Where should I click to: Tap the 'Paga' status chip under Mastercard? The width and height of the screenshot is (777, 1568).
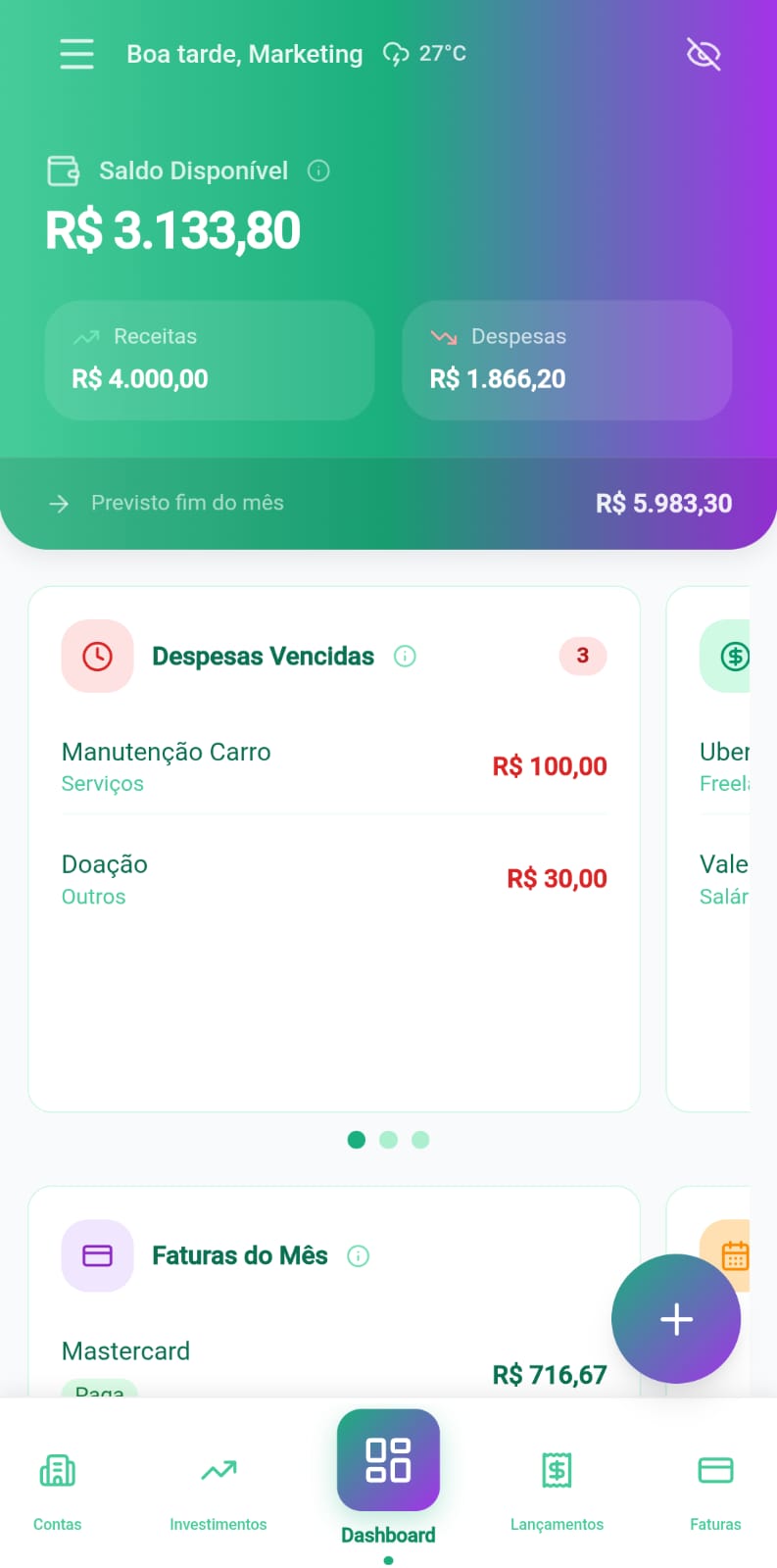pos(97,1395)
